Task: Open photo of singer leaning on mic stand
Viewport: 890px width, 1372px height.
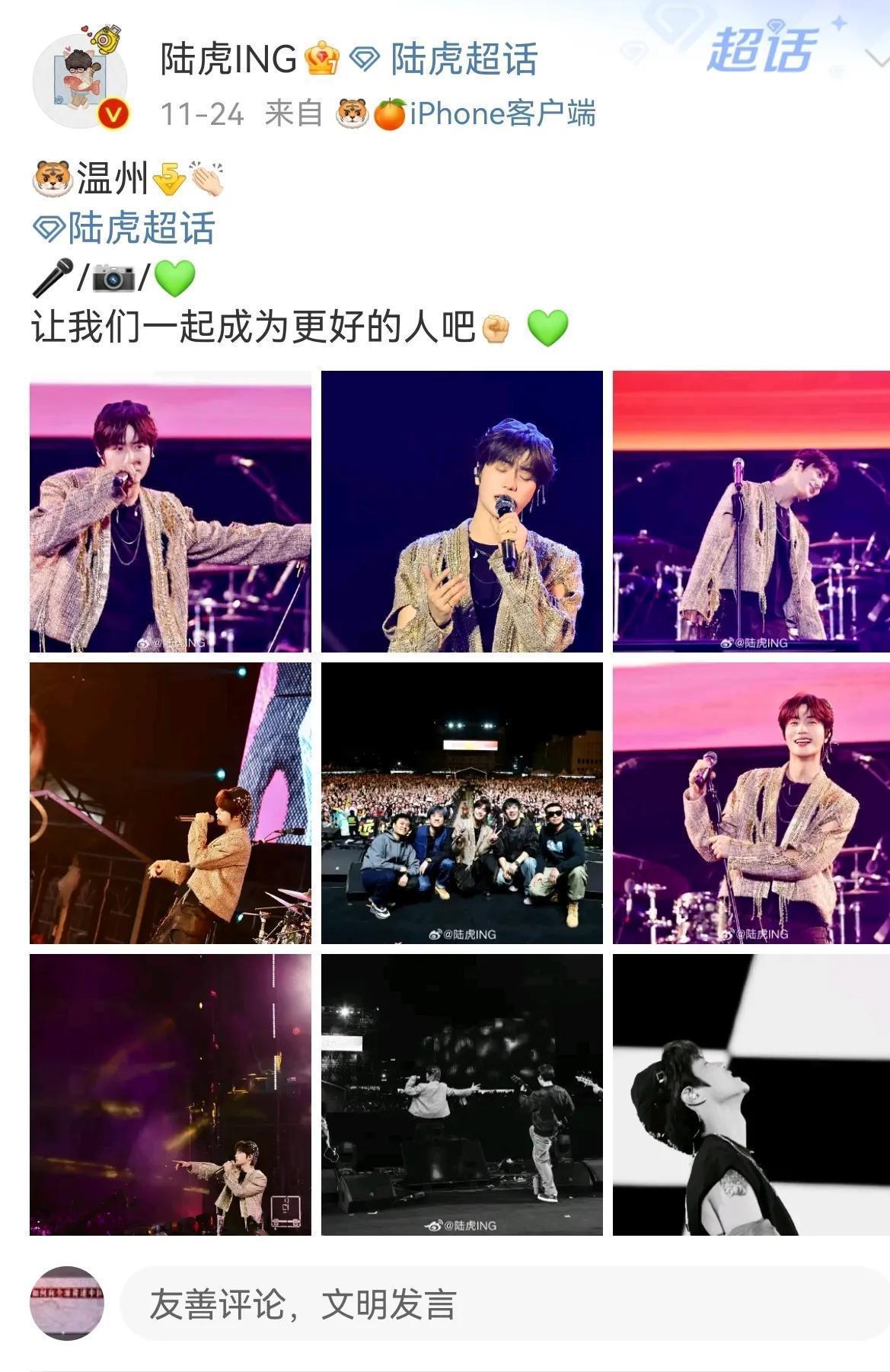Action: (751, 512)
